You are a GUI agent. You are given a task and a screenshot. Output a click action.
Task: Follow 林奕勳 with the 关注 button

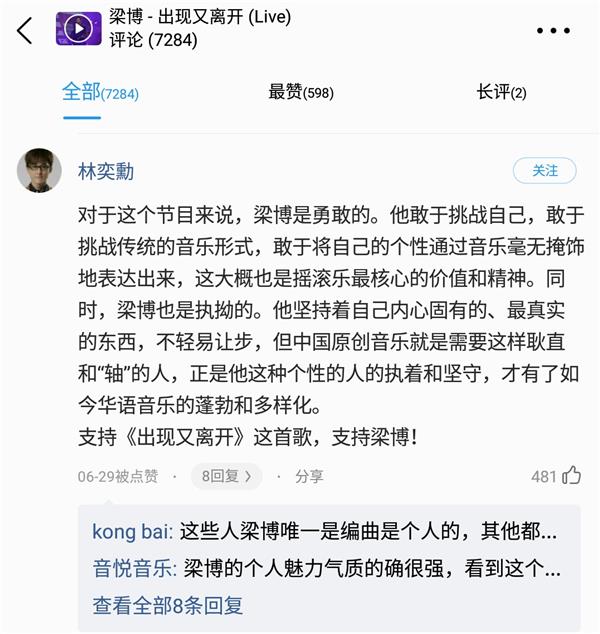pos(544,171)
